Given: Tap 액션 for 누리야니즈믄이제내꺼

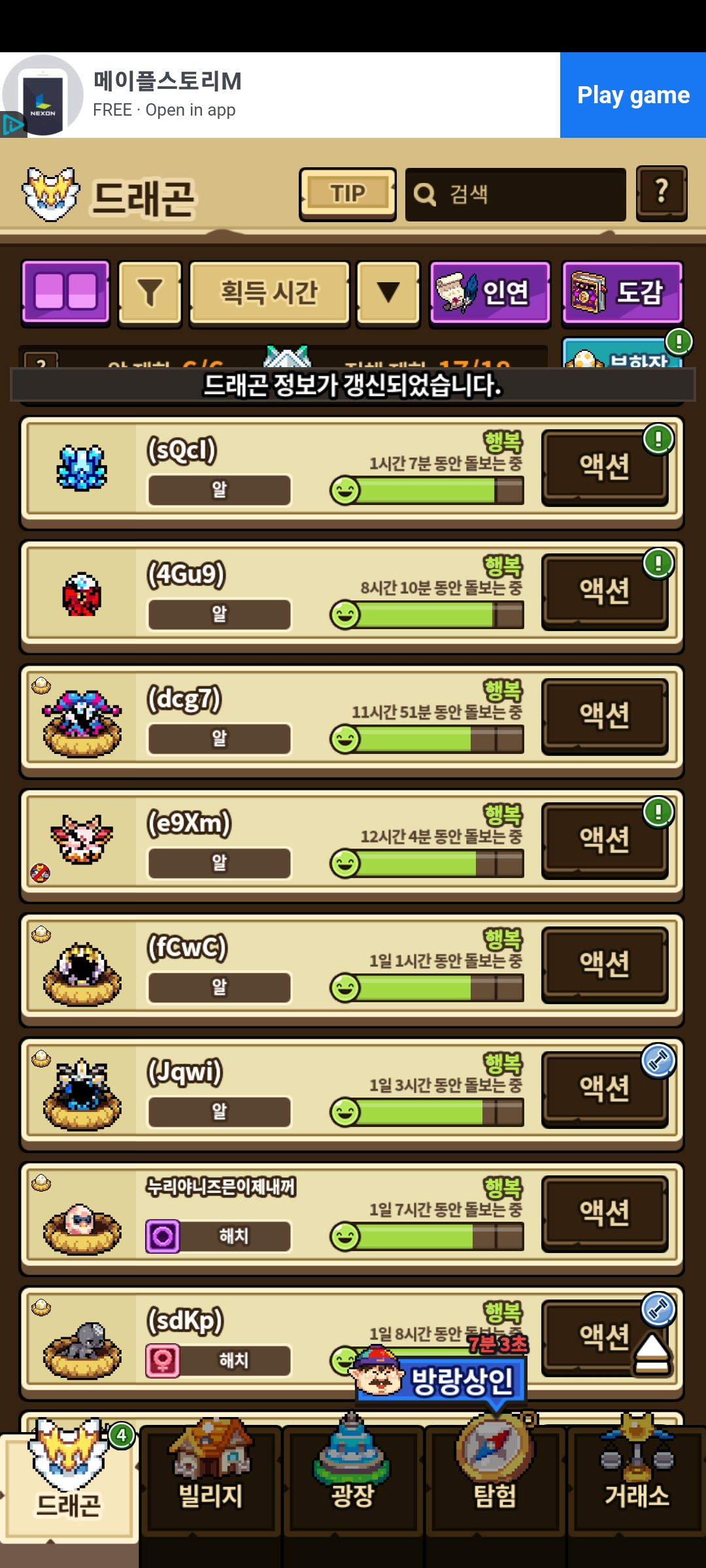Looking at the screenshot, I should 605,1213.
